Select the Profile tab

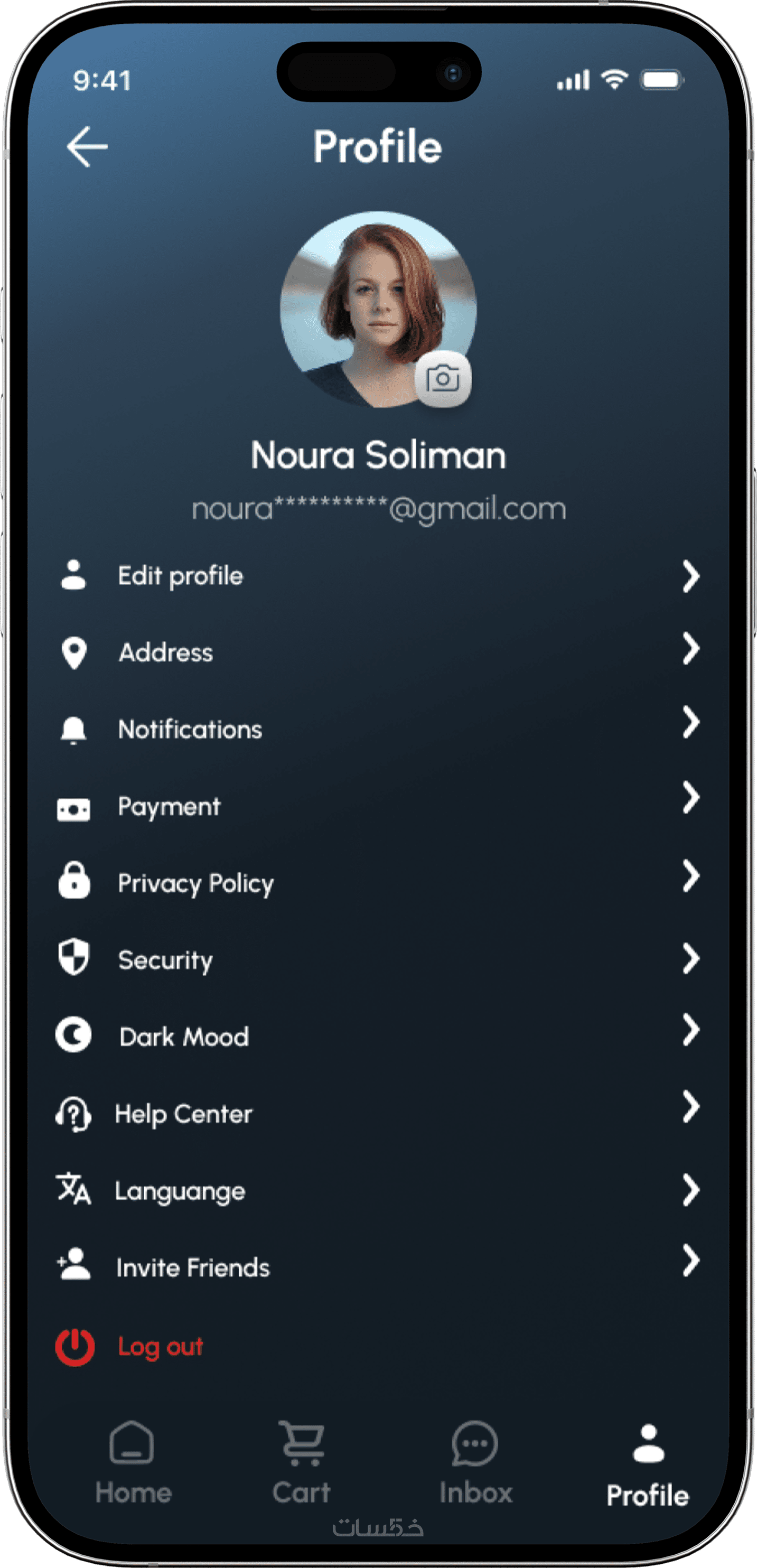pyautogui.click(x=648, y=1463)
